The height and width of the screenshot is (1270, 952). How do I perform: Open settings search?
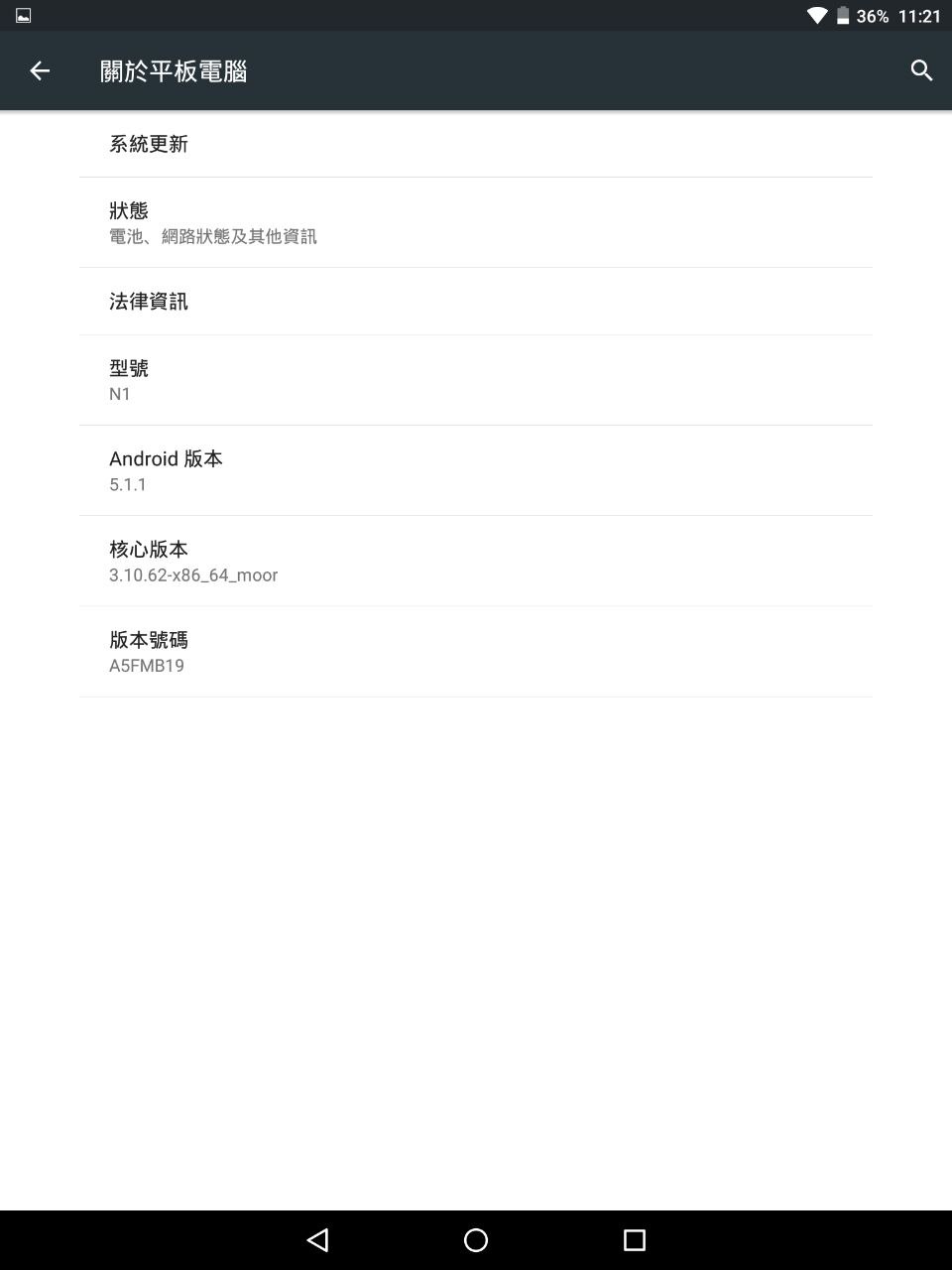pos(921,70)
